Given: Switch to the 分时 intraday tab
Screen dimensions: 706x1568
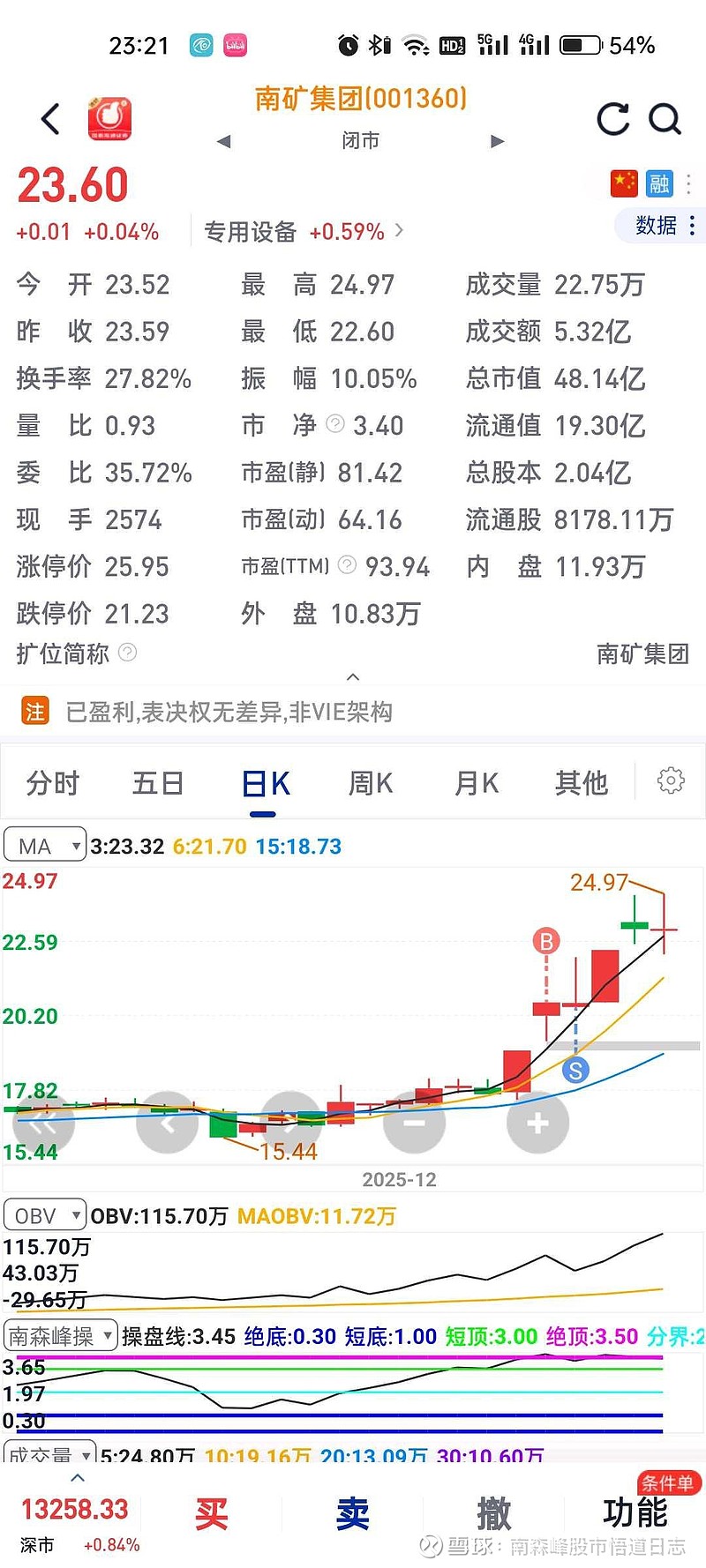Looking at the screenshot, I should coord(53,782).
